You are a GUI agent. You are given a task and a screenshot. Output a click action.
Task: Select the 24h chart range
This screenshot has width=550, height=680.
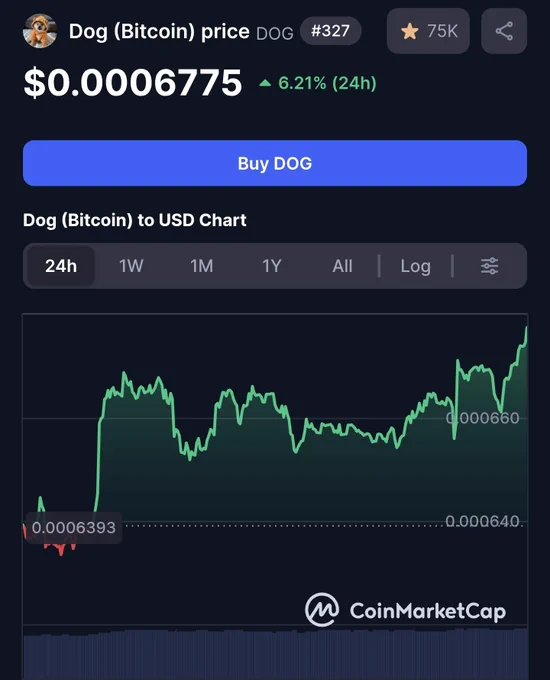pyautogui.click(x=61, y=266)
